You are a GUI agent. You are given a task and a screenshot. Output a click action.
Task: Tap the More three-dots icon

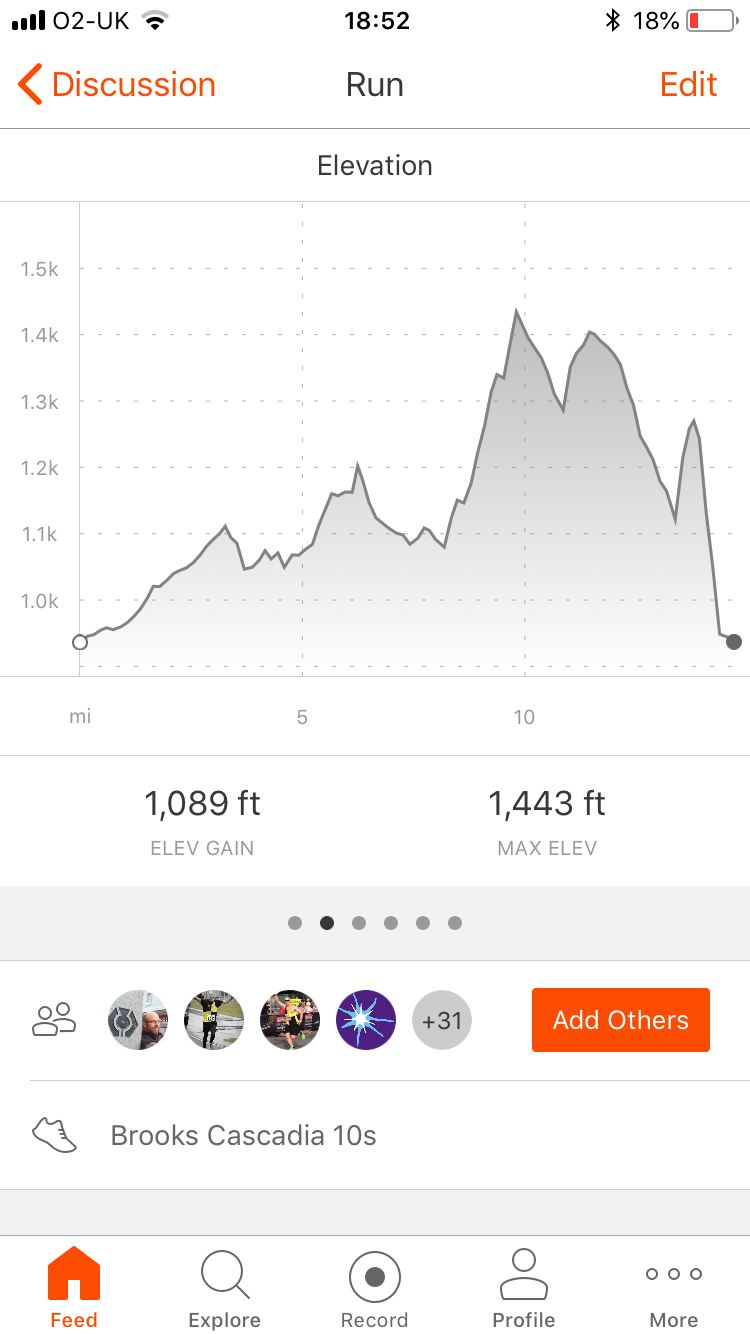pos(673,1274)
